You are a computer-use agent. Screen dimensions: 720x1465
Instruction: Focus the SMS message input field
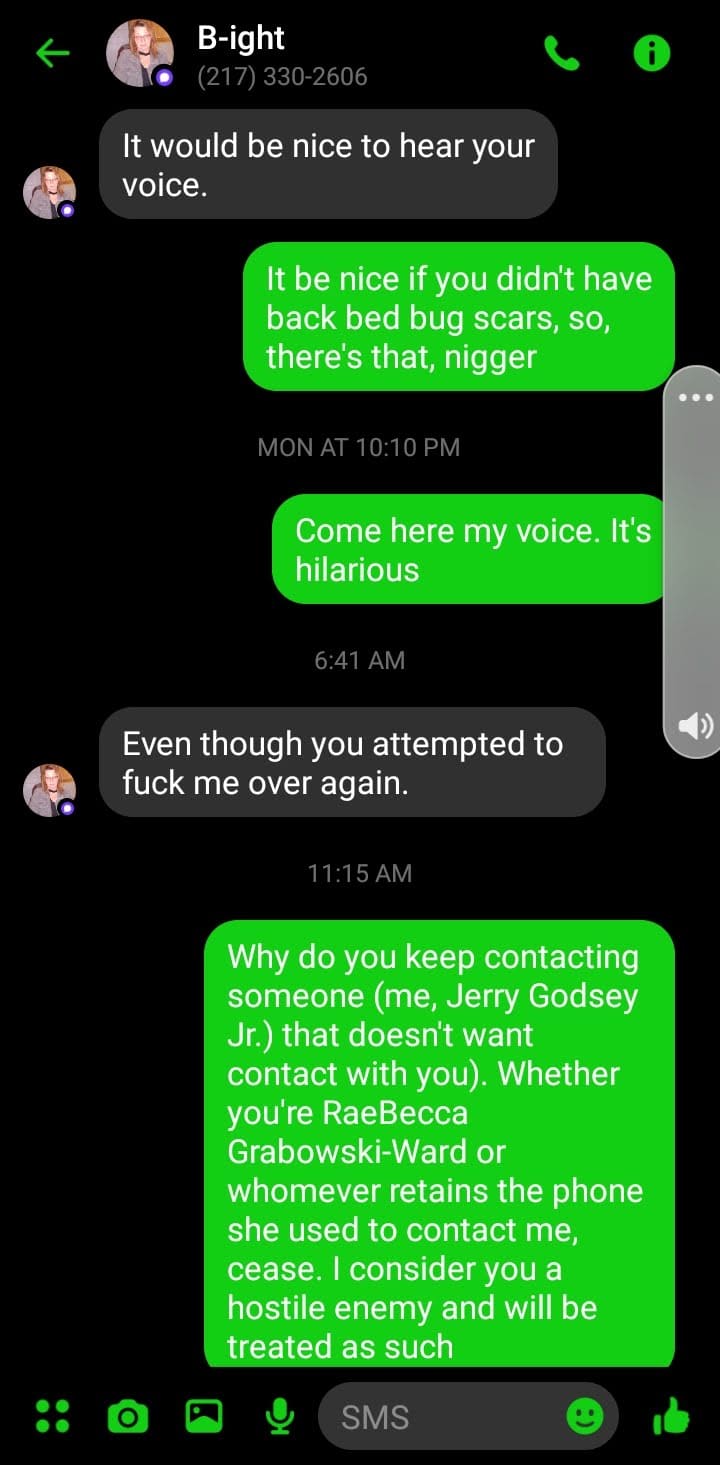440,1416
